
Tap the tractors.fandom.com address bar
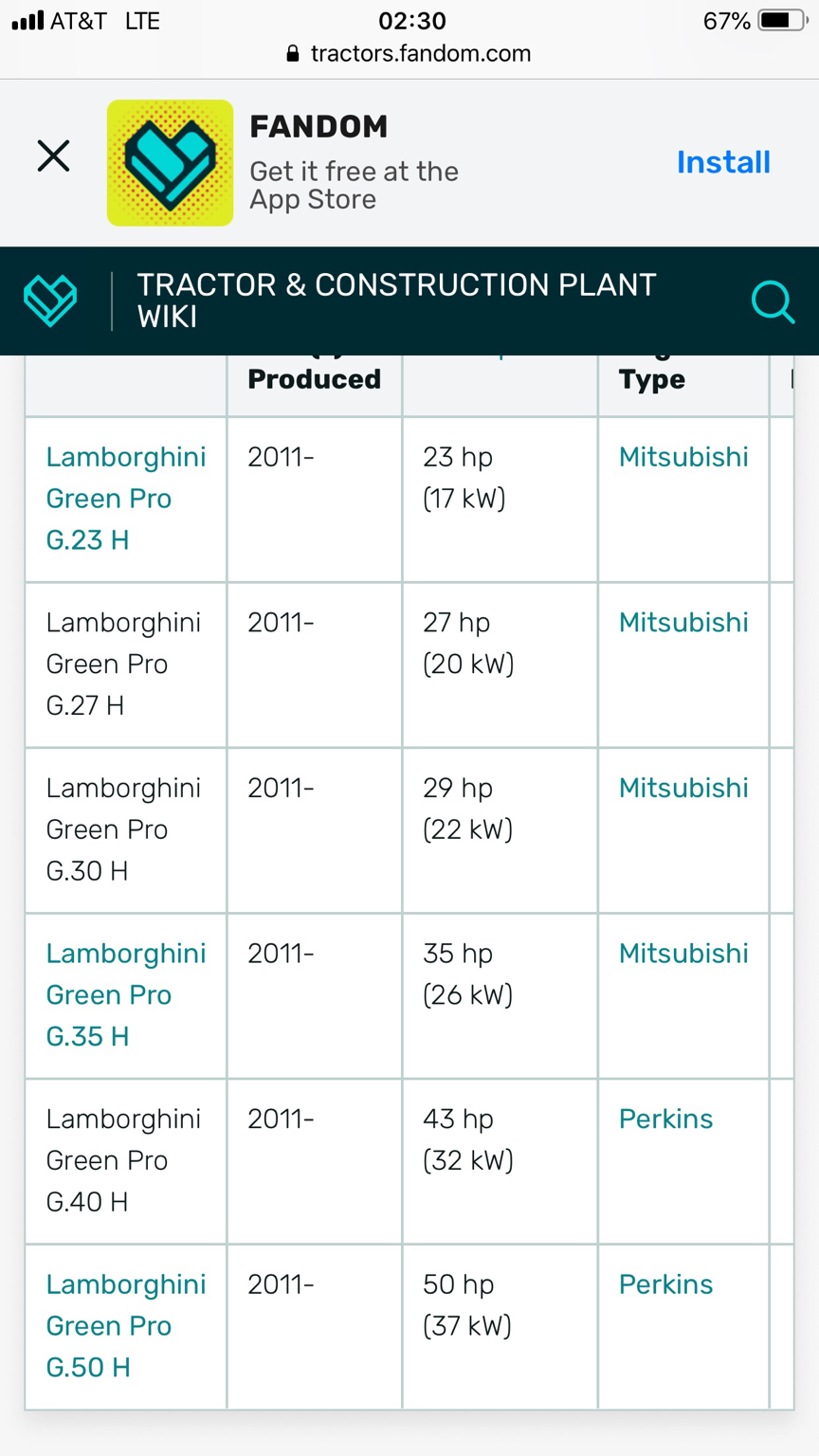coord(409,54)
